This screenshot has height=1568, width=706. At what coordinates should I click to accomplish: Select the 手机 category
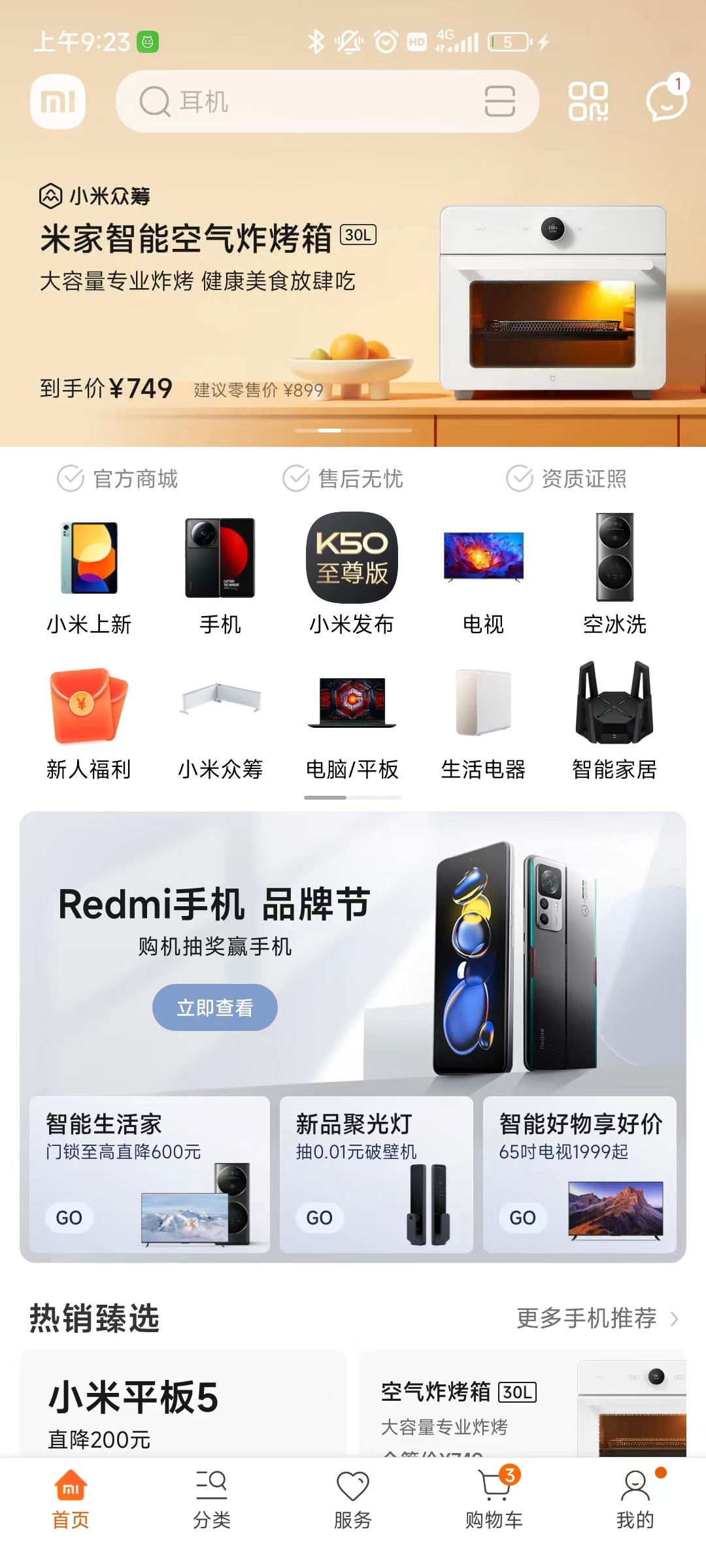[220, 575]
